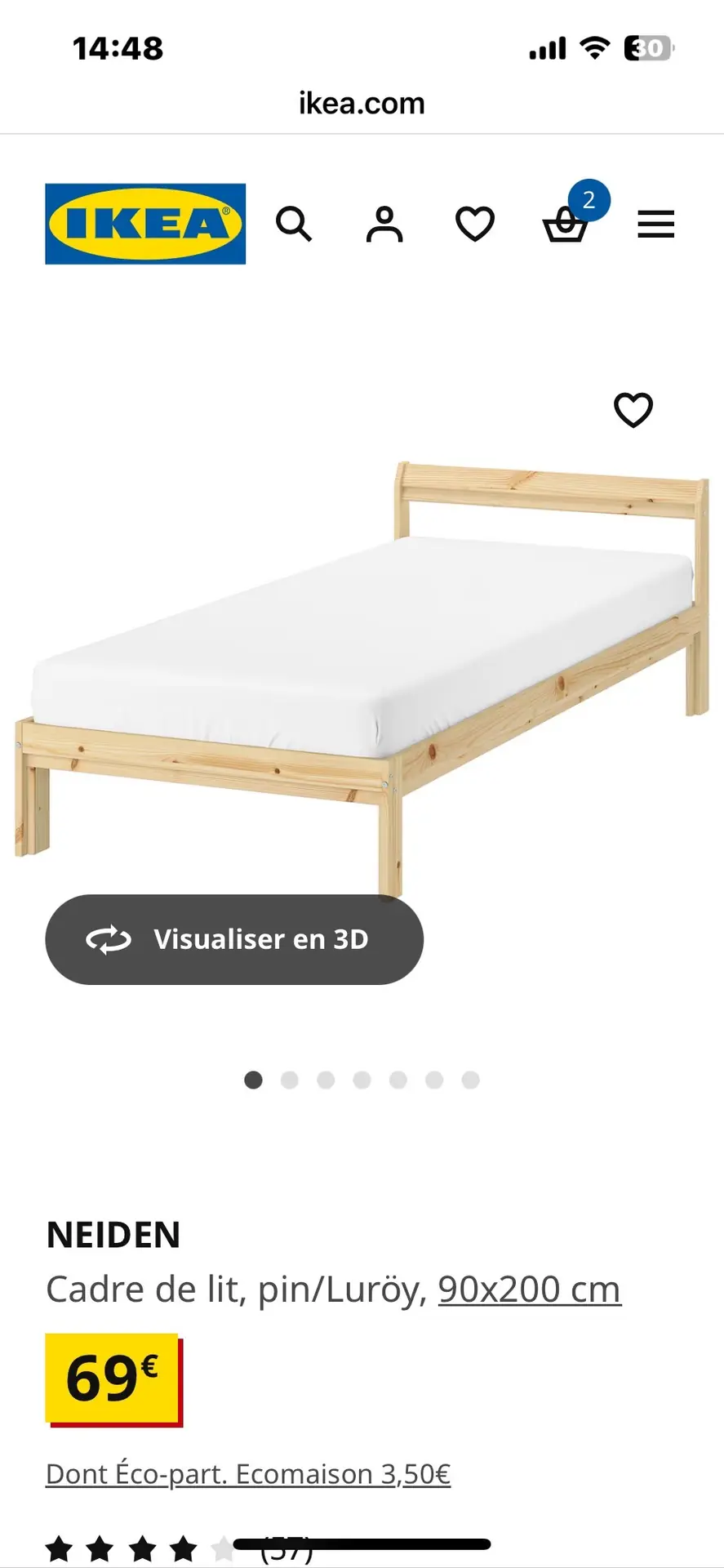Open Éco-part. Ecomaison 3,50€ details
This screenshot has width=724, height=1568.
click(248, 1474)
